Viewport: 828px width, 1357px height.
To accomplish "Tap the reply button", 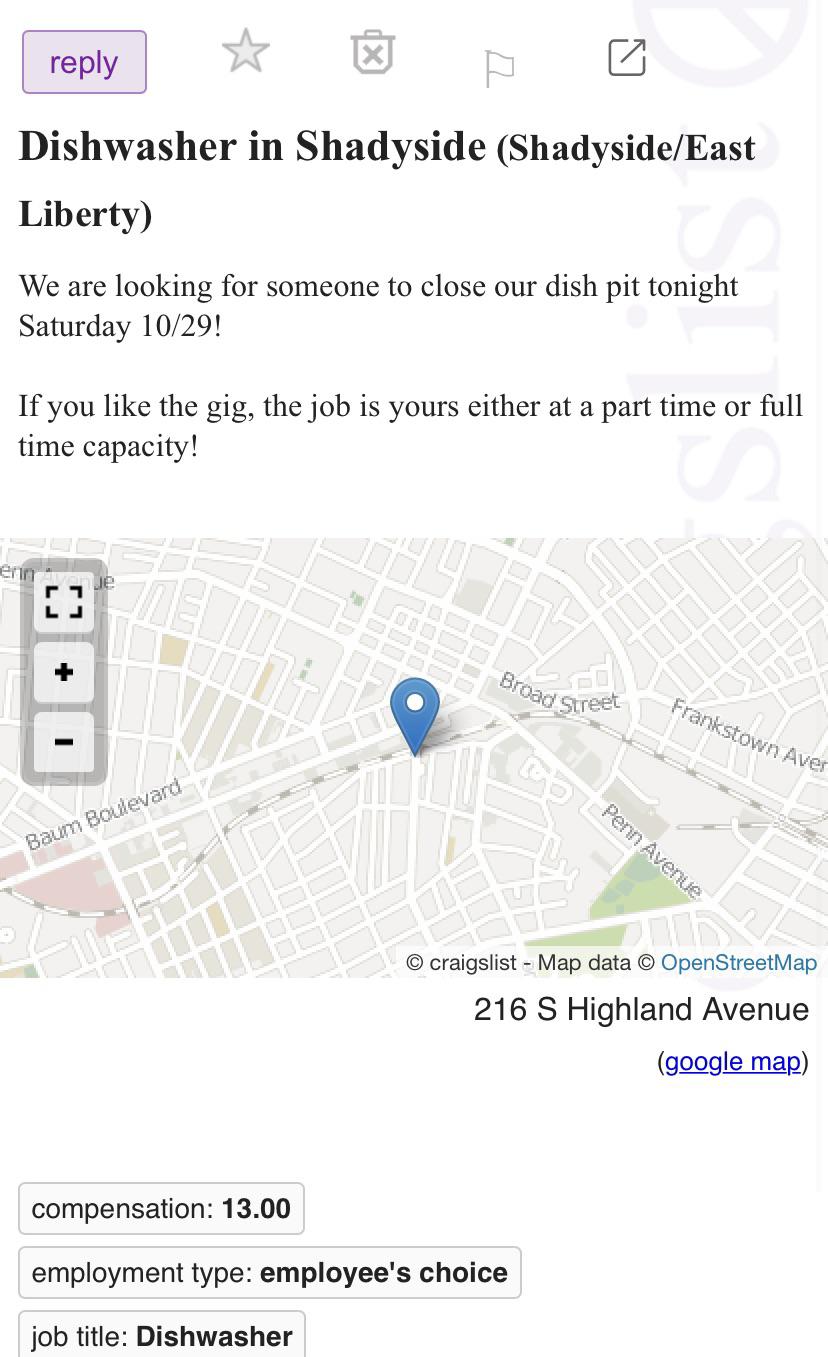I will (84, 62).
